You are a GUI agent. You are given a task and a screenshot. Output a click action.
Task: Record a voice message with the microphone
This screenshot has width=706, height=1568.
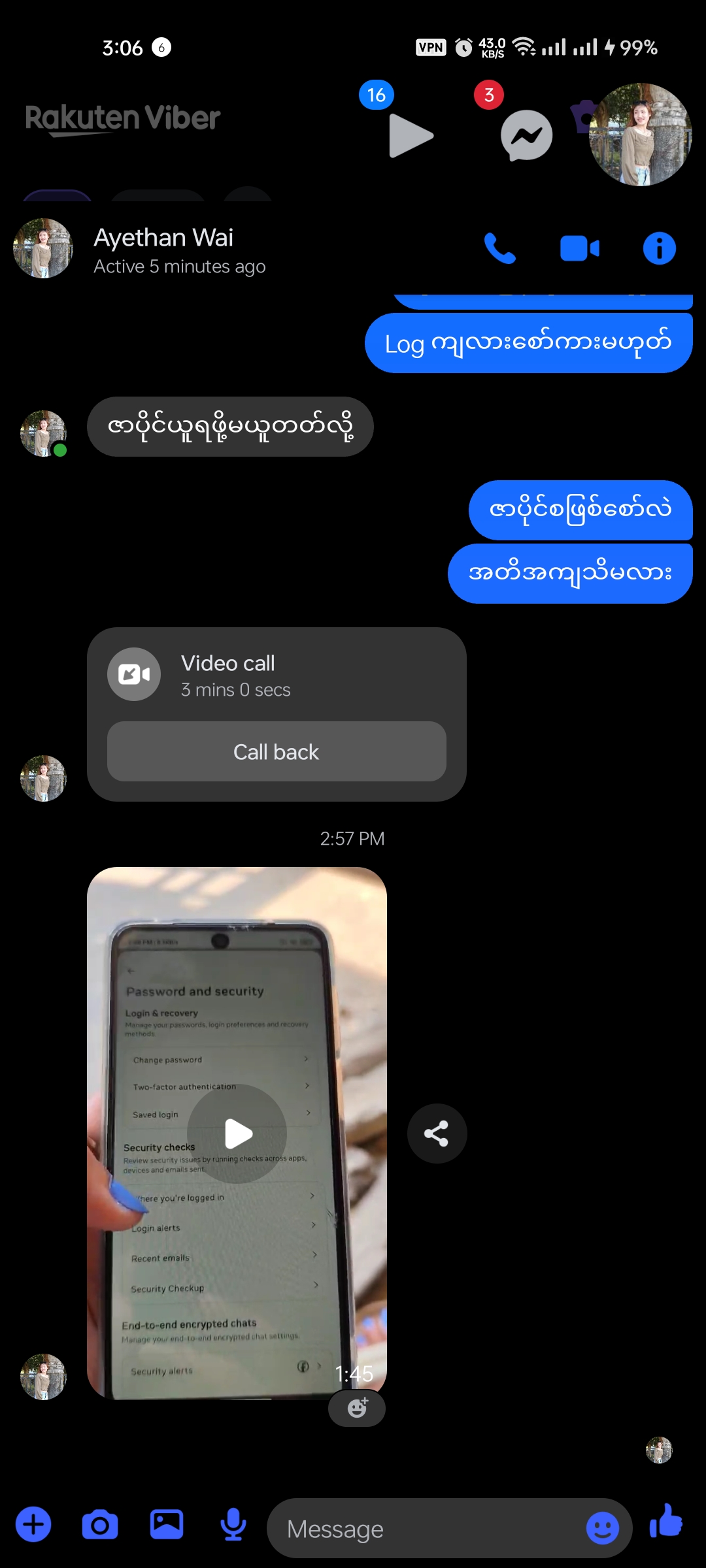point(233,1525)
